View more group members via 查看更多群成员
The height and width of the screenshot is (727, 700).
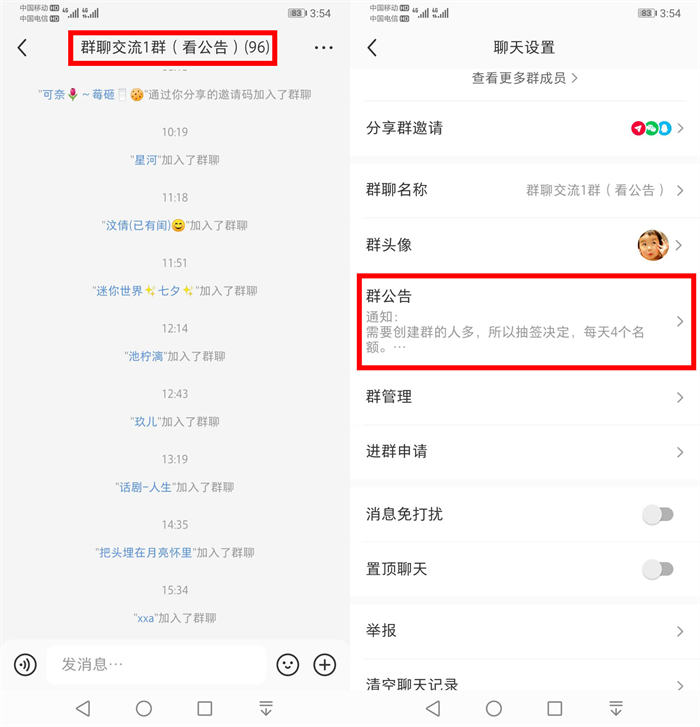pos(524,78)
